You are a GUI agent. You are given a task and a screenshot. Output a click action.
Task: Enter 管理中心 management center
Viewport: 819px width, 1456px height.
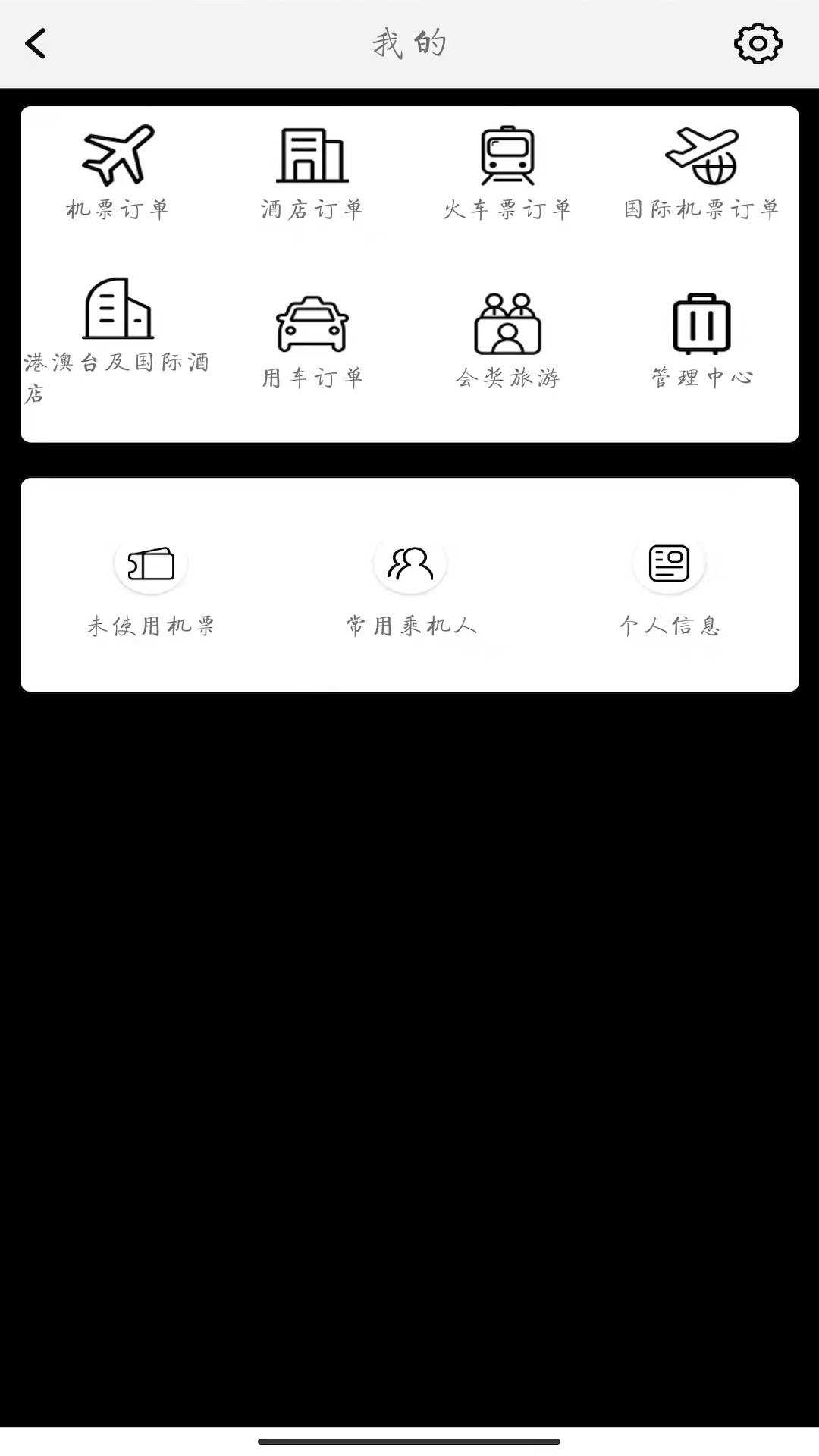[x=701, y=340]
